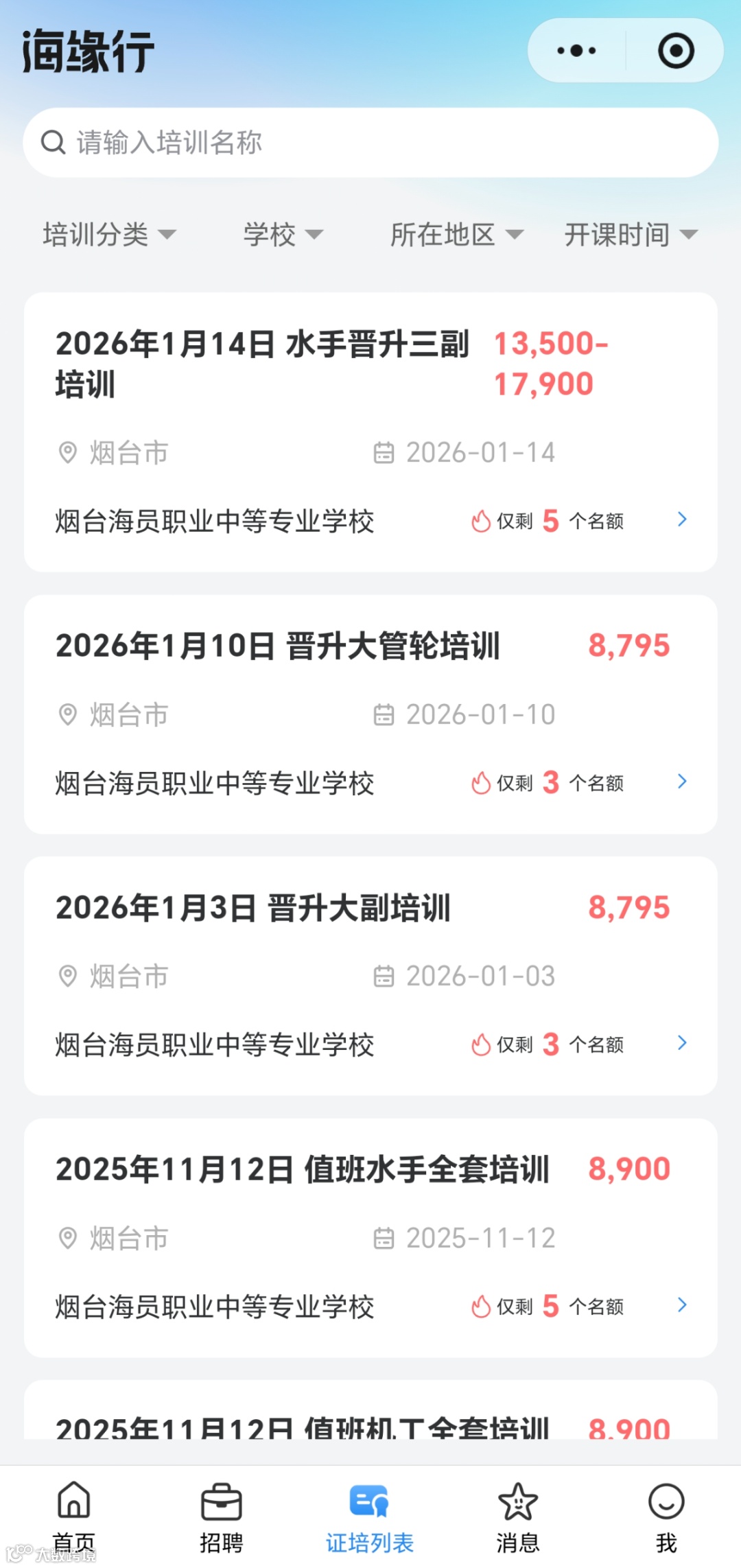The width and height of the screenshot is (741, 1568).
Task: Open the 培训分类 filter dropdown
Action: pyautogui.click(x=110, y=234)
